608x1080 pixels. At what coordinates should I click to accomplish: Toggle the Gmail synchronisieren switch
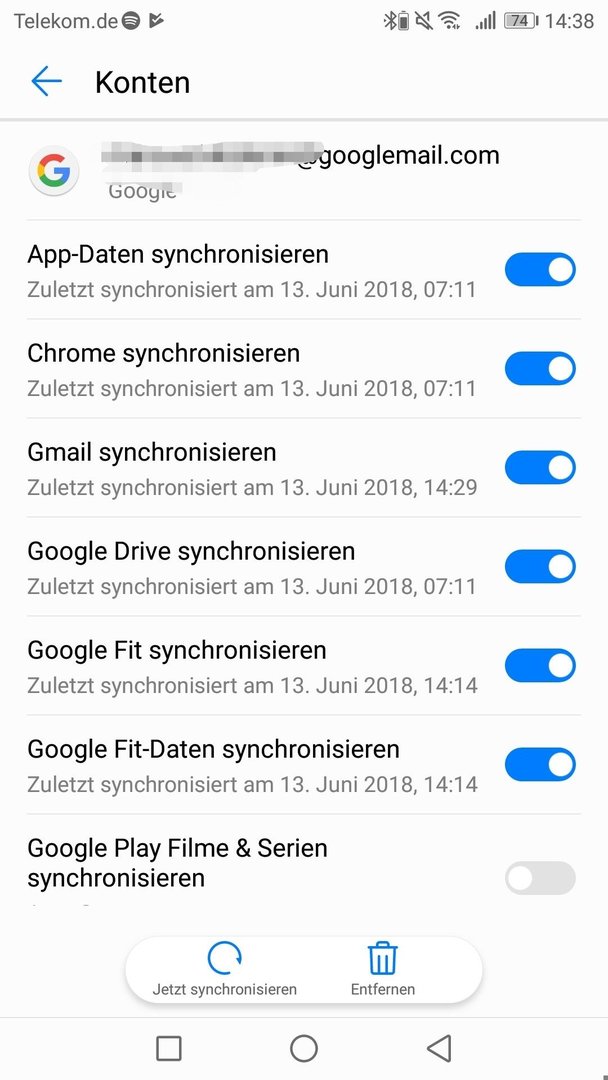click(x=540, y=468)
